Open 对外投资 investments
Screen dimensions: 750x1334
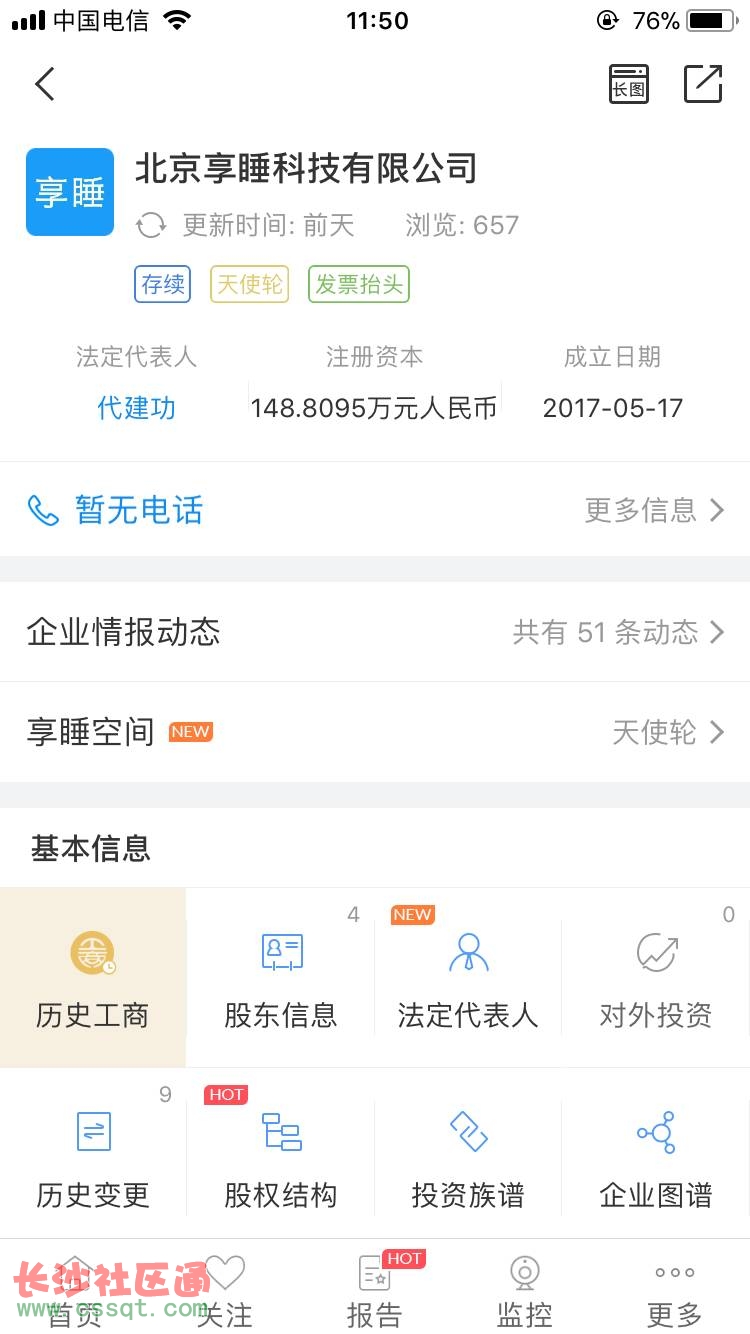[656, 978]
